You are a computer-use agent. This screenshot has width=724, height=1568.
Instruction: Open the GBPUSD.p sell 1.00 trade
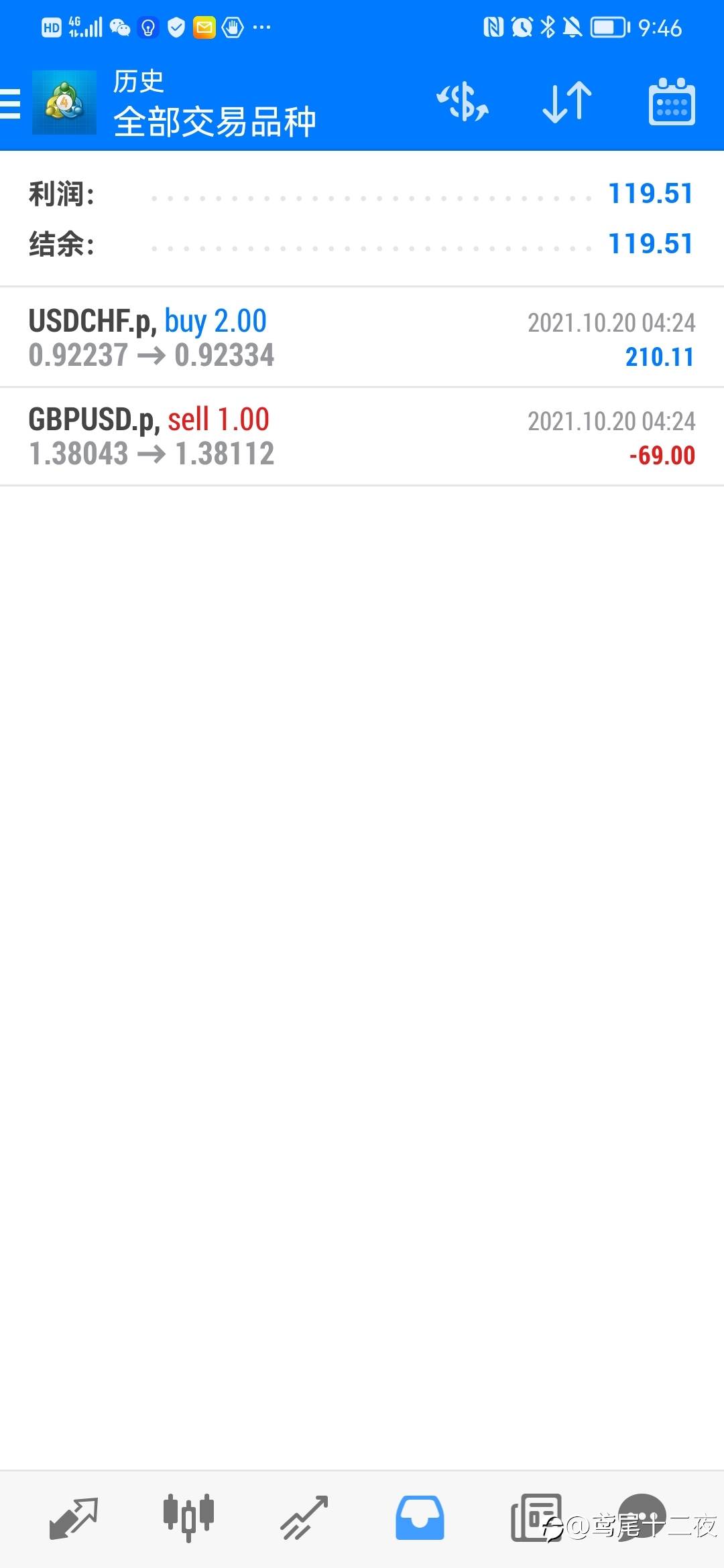[x=362, y=436]
